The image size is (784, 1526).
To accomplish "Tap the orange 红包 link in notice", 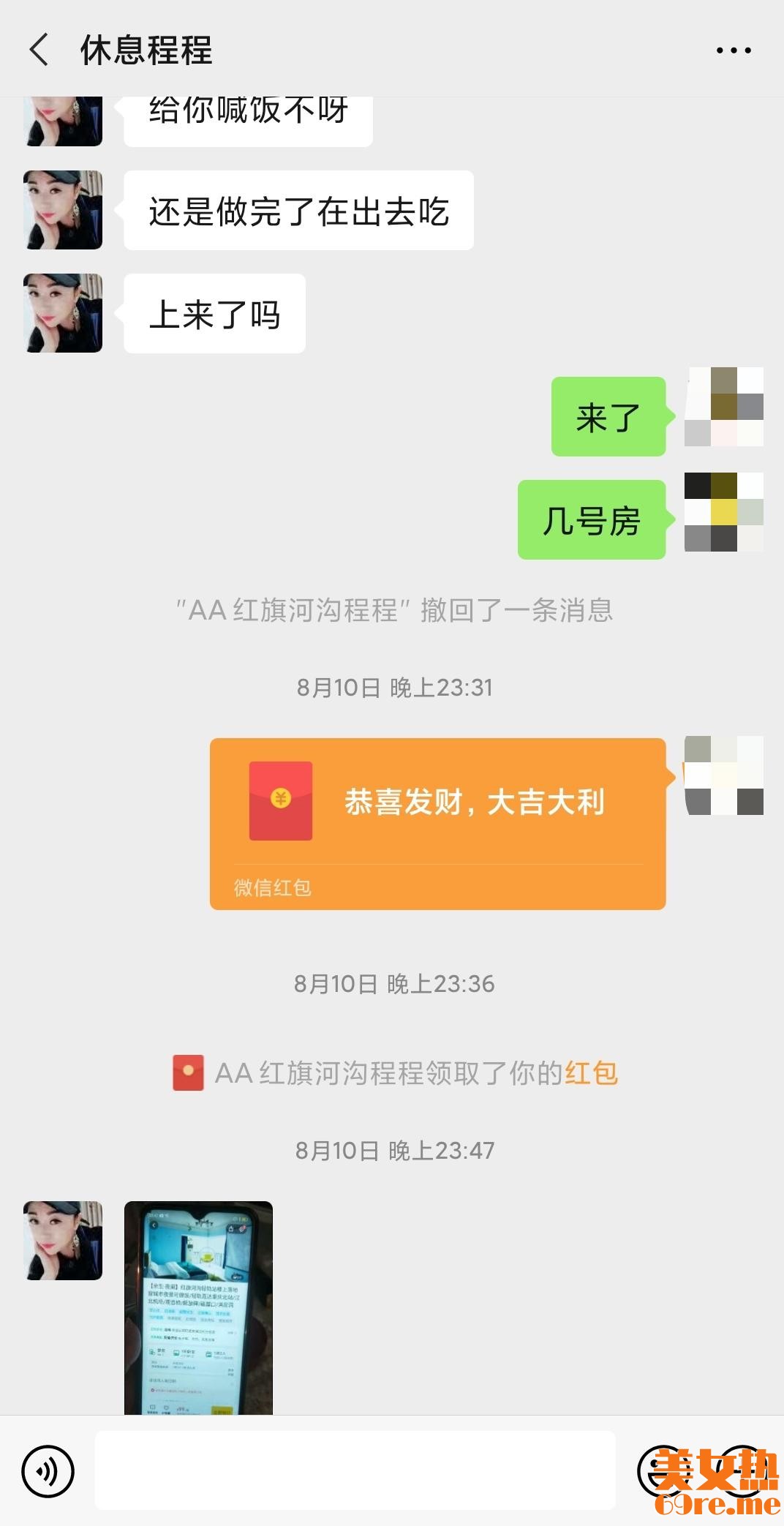I will click(591, 1073).
